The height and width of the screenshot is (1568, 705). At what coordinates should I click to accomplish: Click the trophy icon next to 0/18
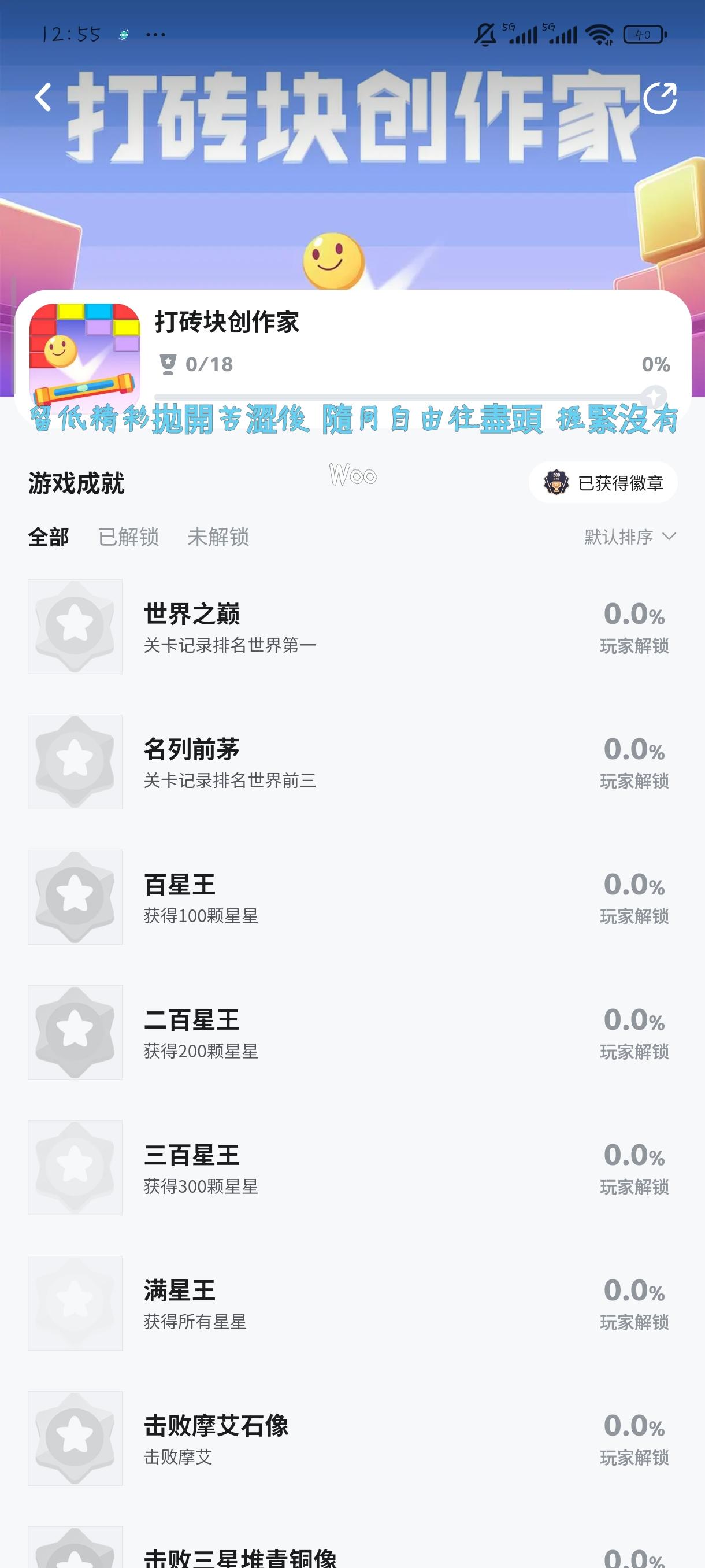169,364
